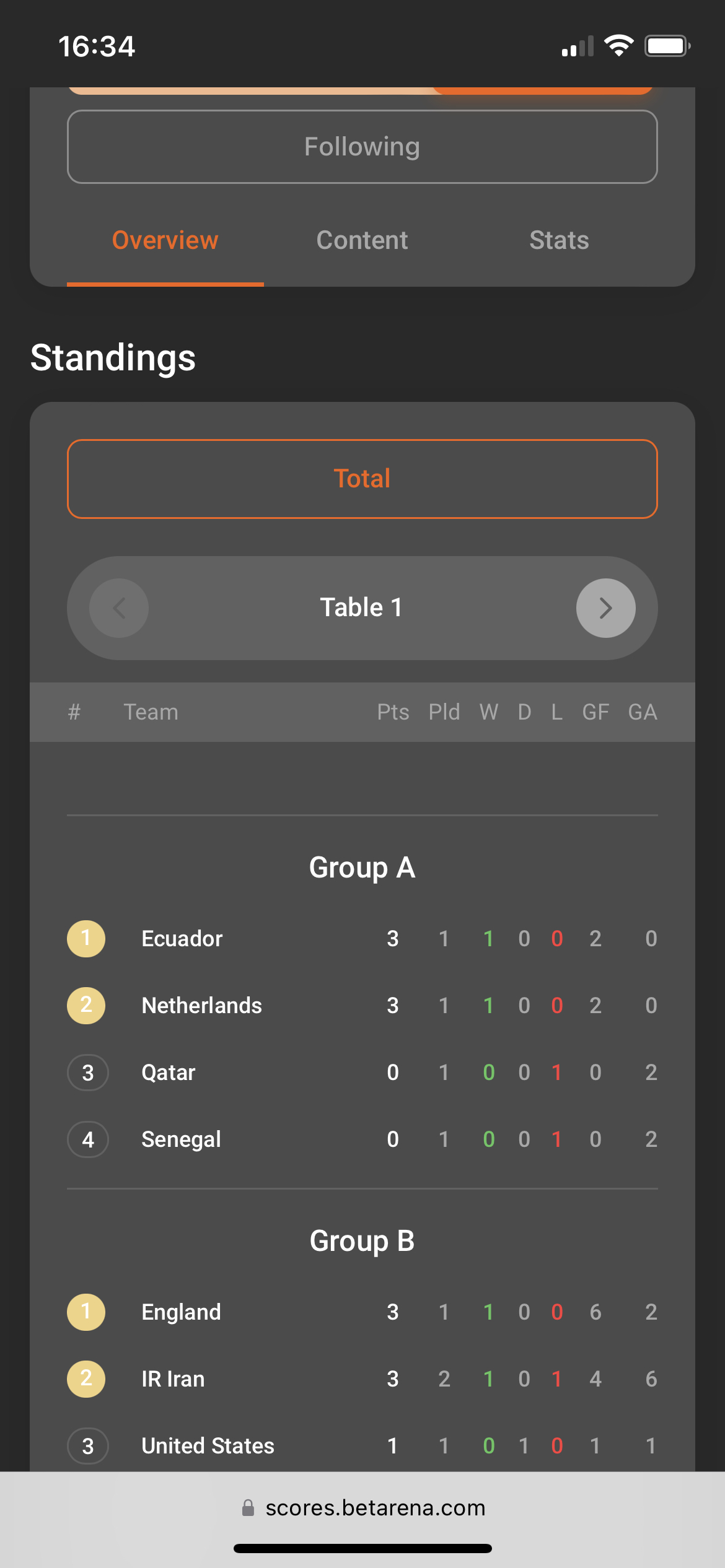The image size is (725, 1568).
Task: Toggle the Overview tab highlight
Action: pyautogui.click(x=165, y=240)
